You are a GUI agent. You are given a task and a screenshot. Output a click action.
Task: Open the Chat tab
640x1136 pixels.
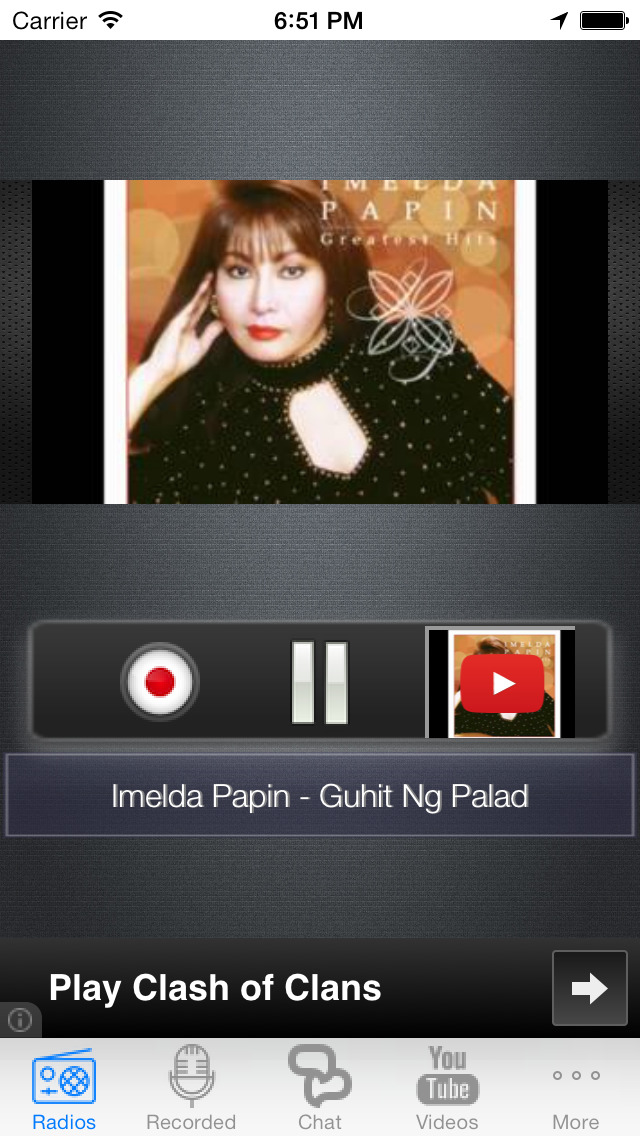(x=320, y=1088)
